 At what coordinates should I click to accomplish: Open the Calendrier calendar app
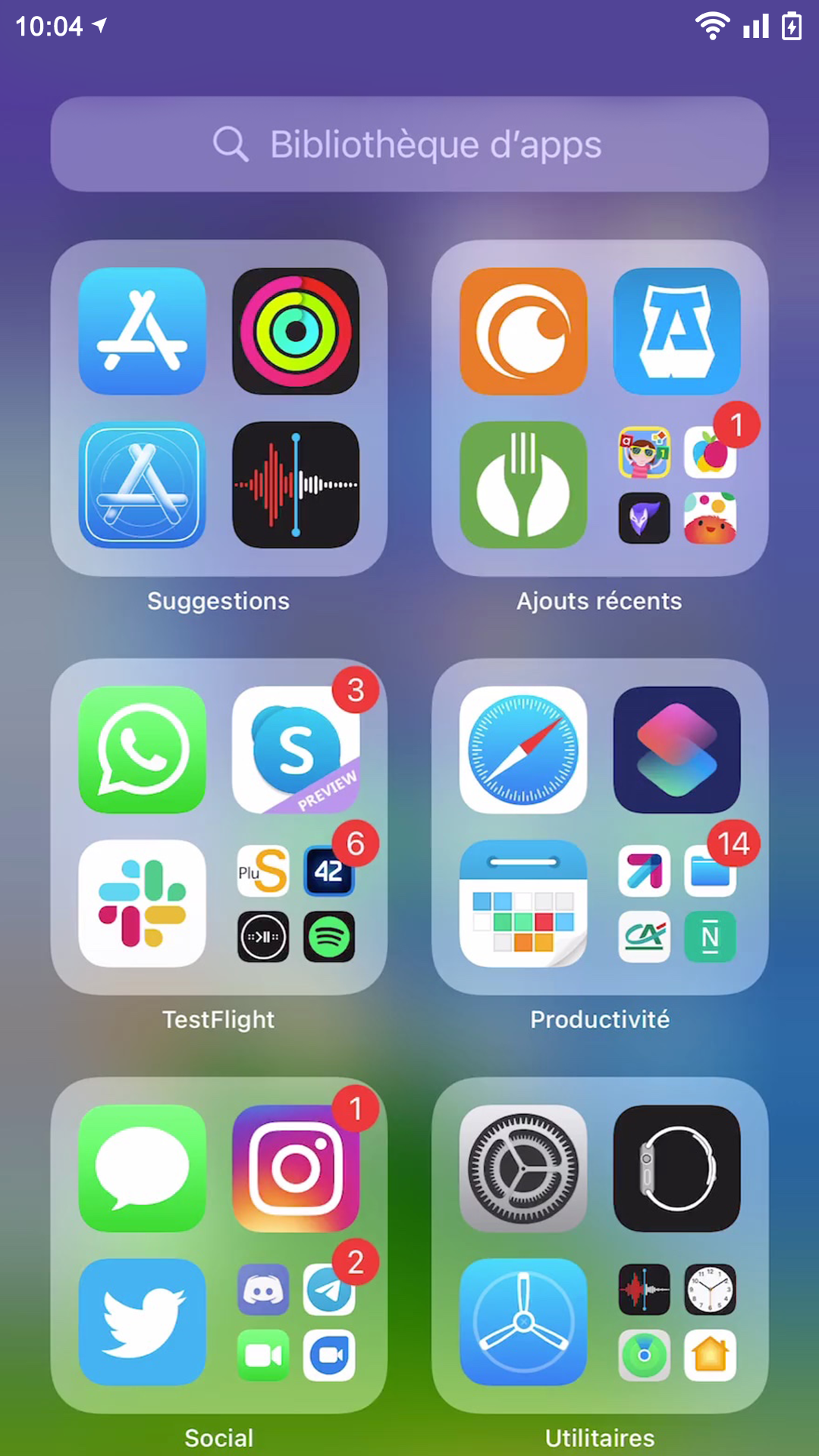click(522, 904)
